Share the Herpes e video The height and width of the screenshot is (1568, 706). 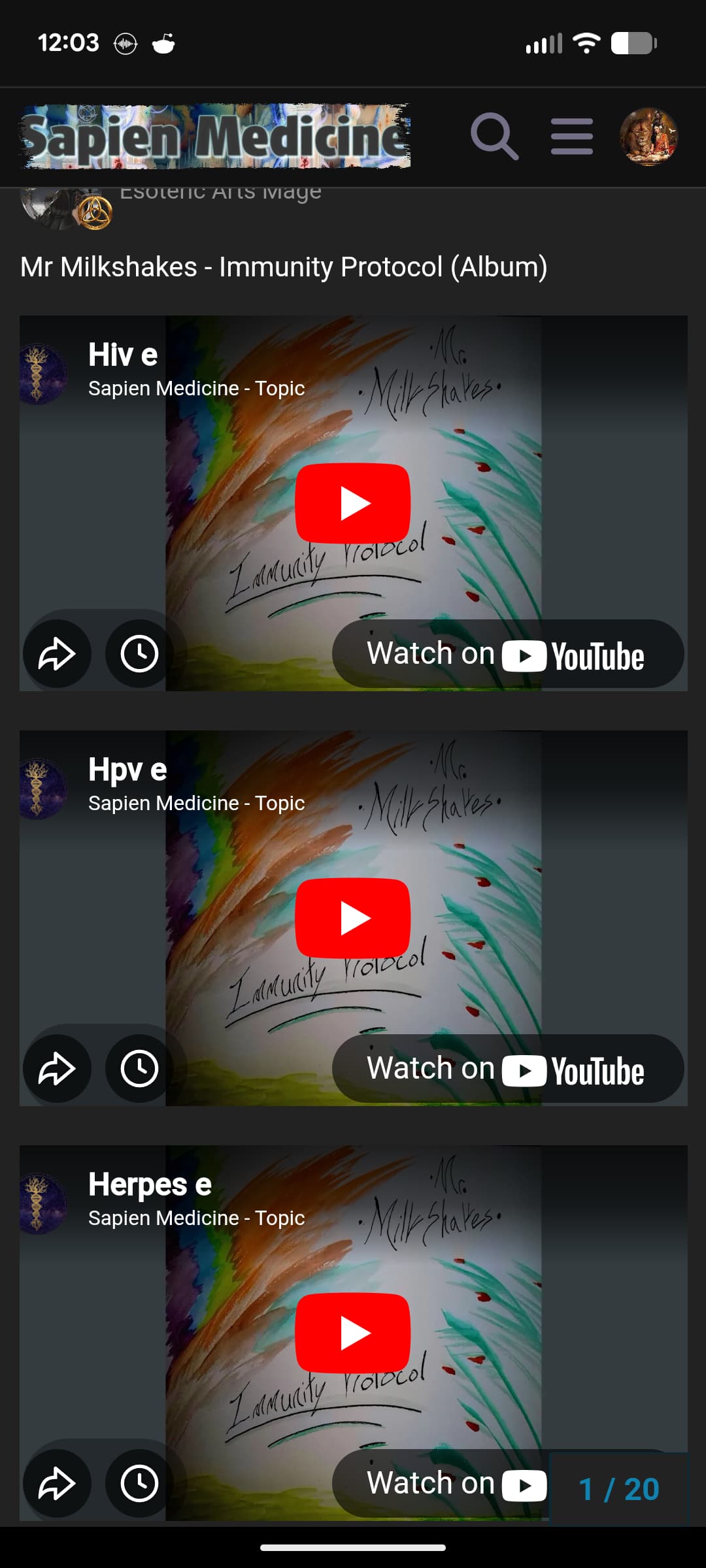point(57,1484)
